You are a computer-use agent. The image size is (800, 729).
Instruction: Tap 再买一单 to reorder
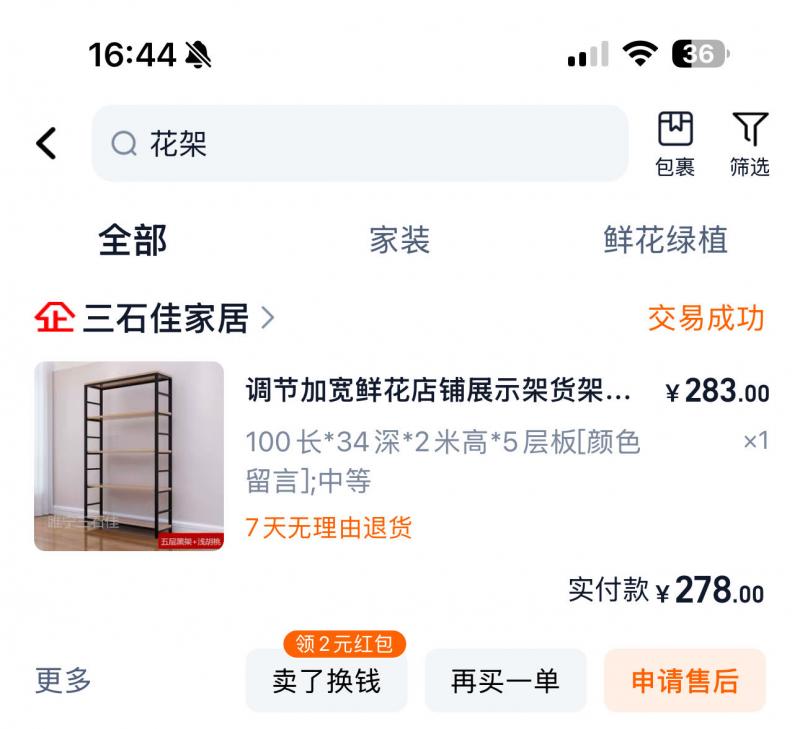[x=505, y=681]
